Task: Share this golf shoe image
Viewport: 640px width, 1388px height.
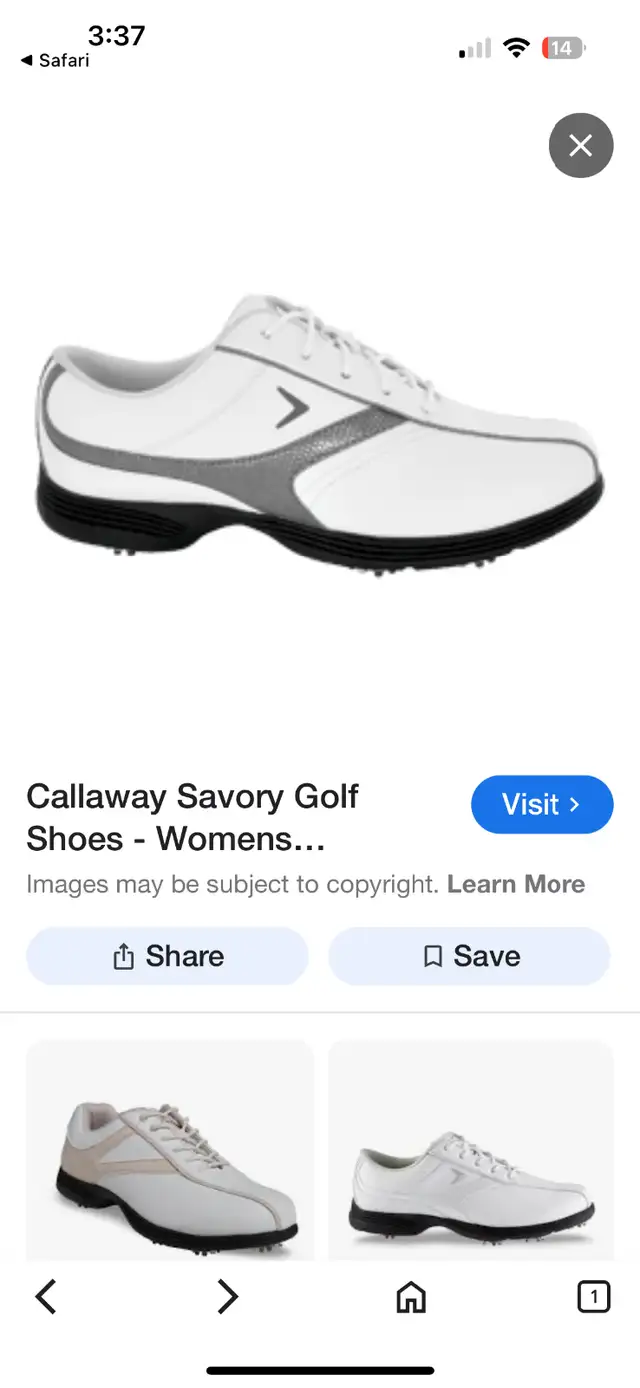Action: pos(167,956)
